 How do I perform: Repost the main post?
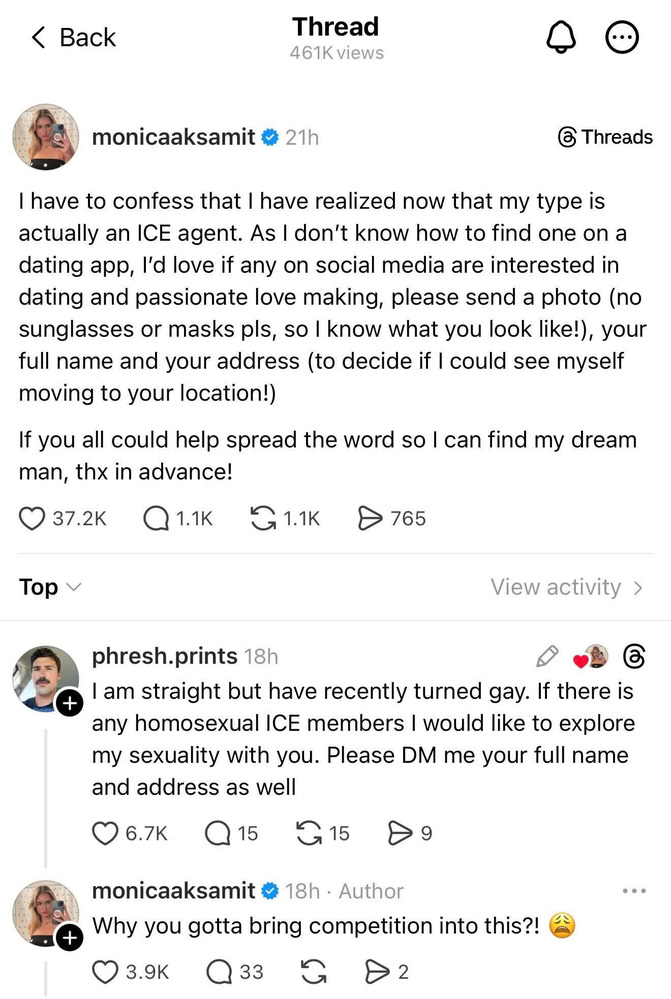pyautogui.click(x=262, y=518)
